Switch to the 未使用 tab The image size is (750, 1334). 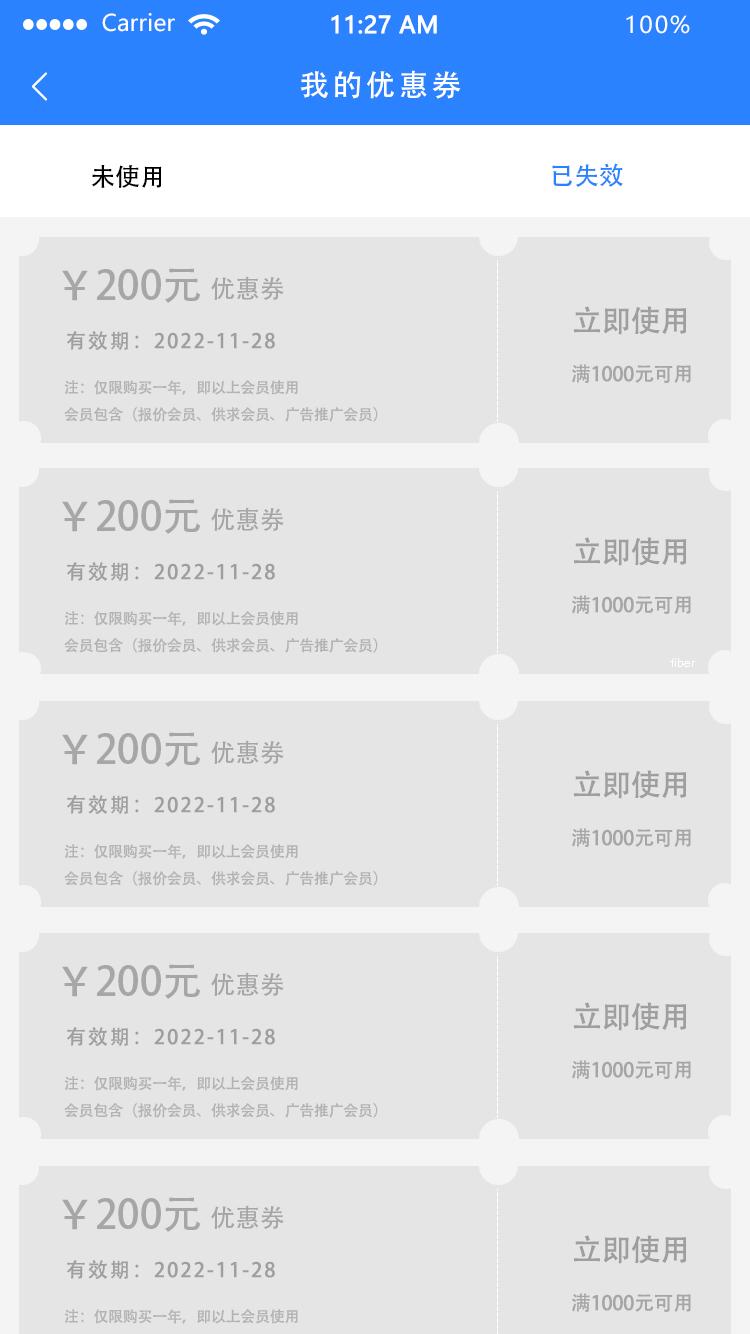pyautogui.click(x=127, y=177)
